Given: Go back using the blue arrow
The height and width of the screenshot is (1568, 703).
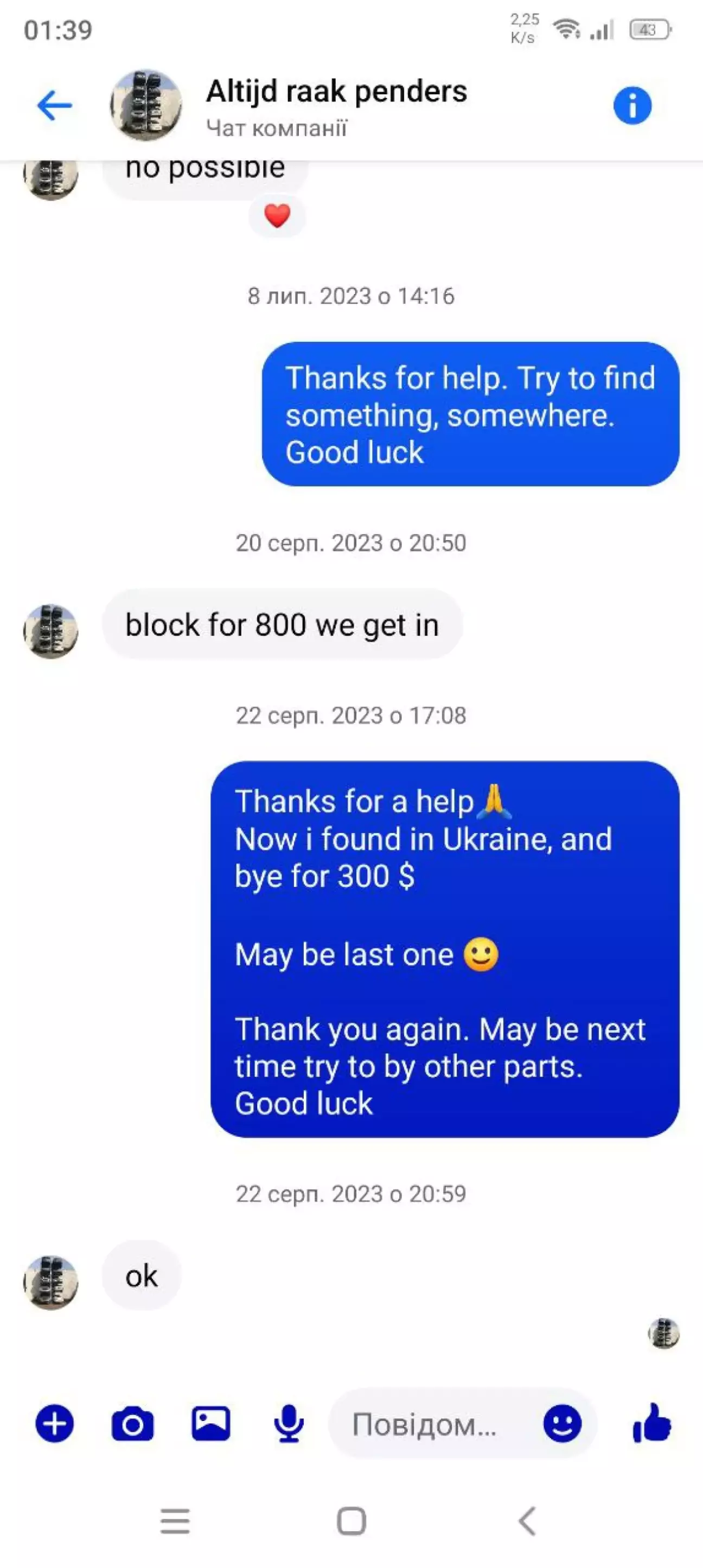Looking at the screenshot, I should [x=55, y=105].
